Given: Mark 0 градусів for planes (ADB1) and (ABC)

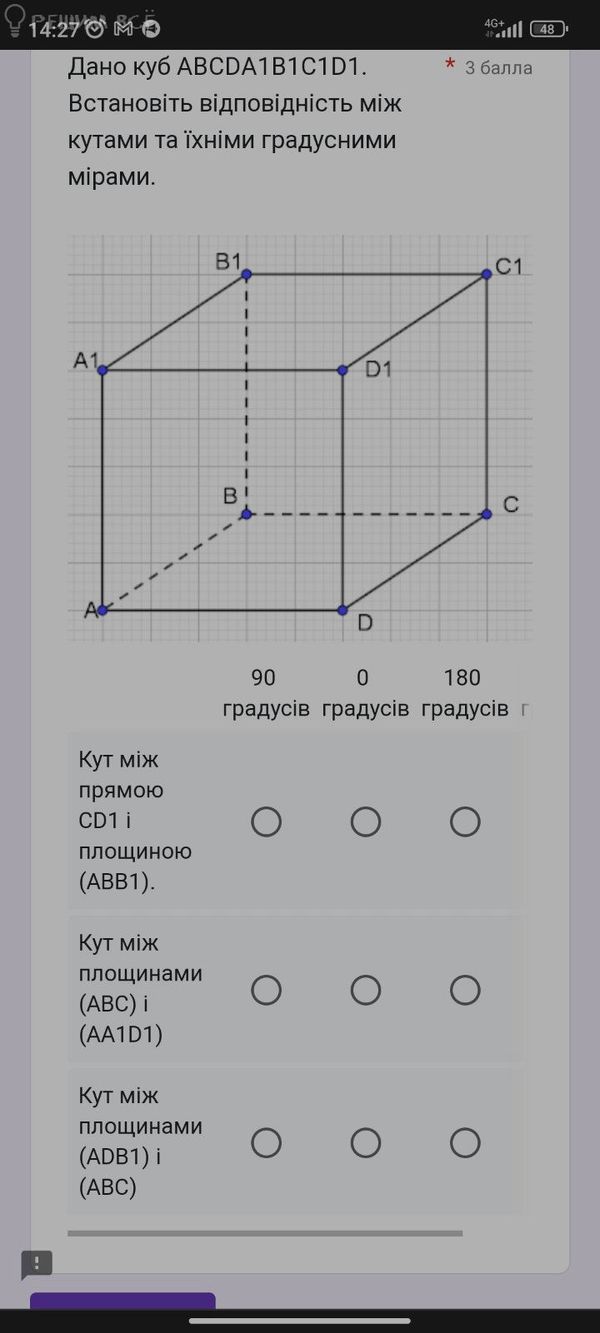Looking at the screenshot, I should 365,1142.
